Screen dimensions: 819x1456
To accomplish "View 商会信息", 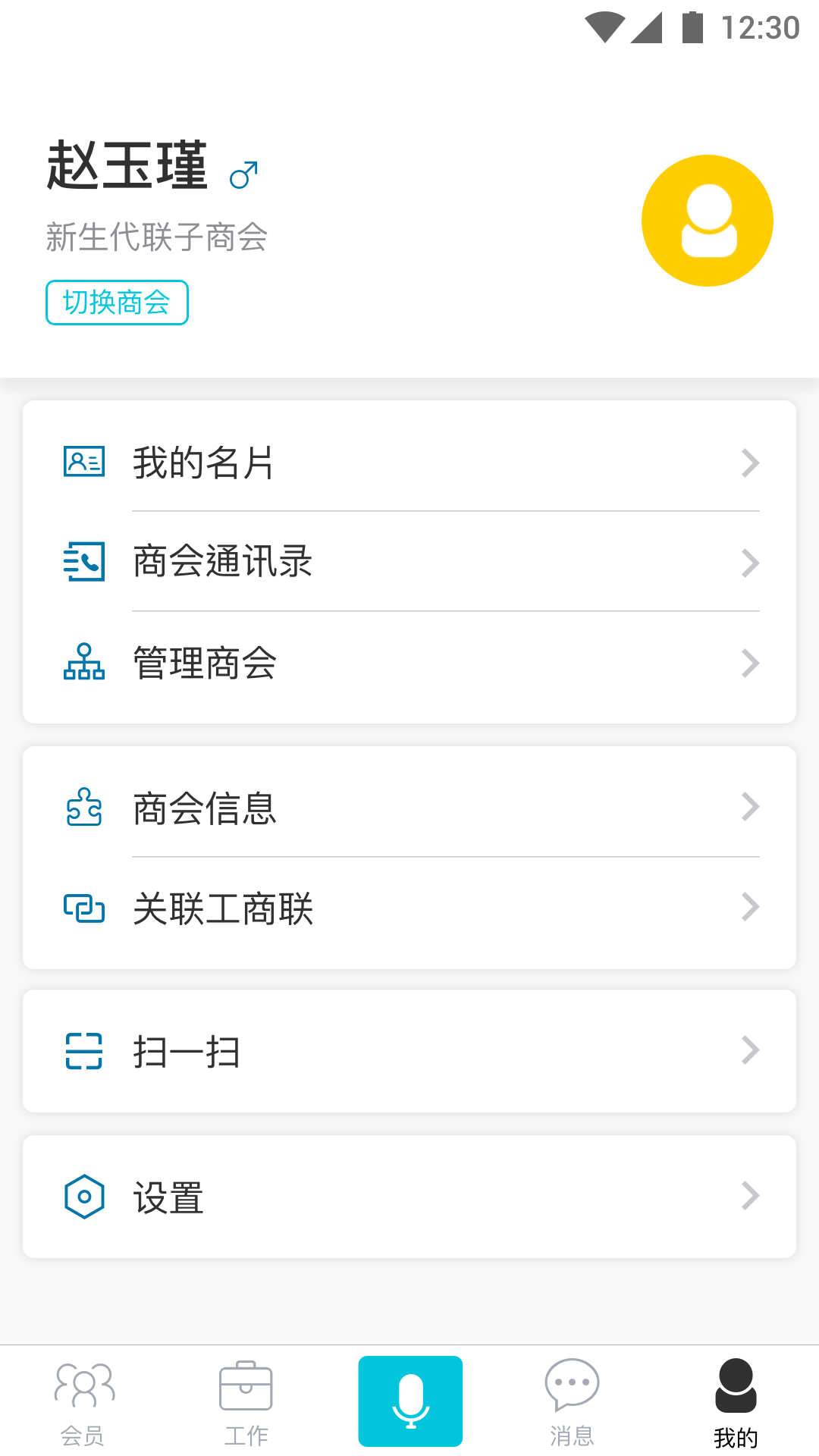I will coord(409,808).
